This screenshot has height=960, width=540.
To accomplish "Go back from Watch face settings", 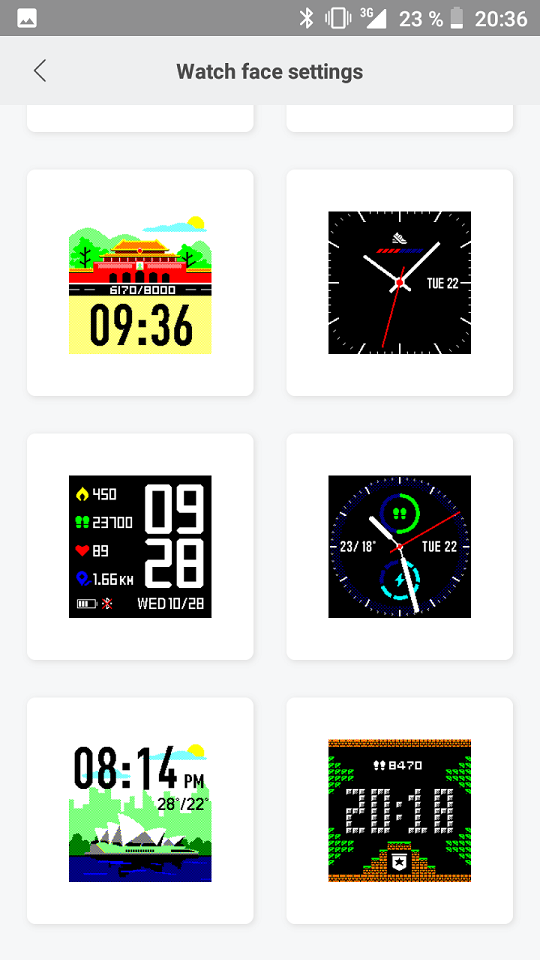I will pos(40,71).
